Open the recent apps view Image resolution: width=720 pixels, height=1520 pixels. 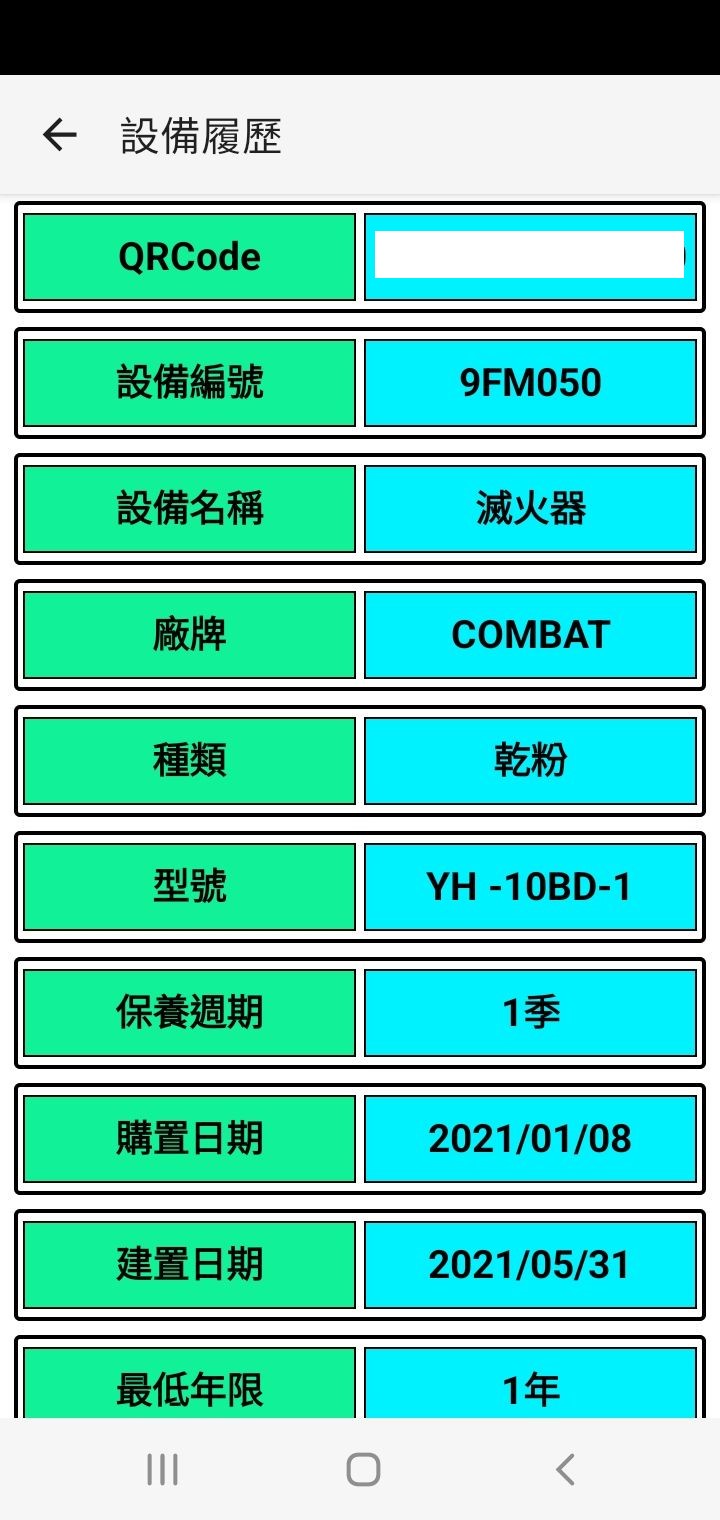(x=162, y=1469)
